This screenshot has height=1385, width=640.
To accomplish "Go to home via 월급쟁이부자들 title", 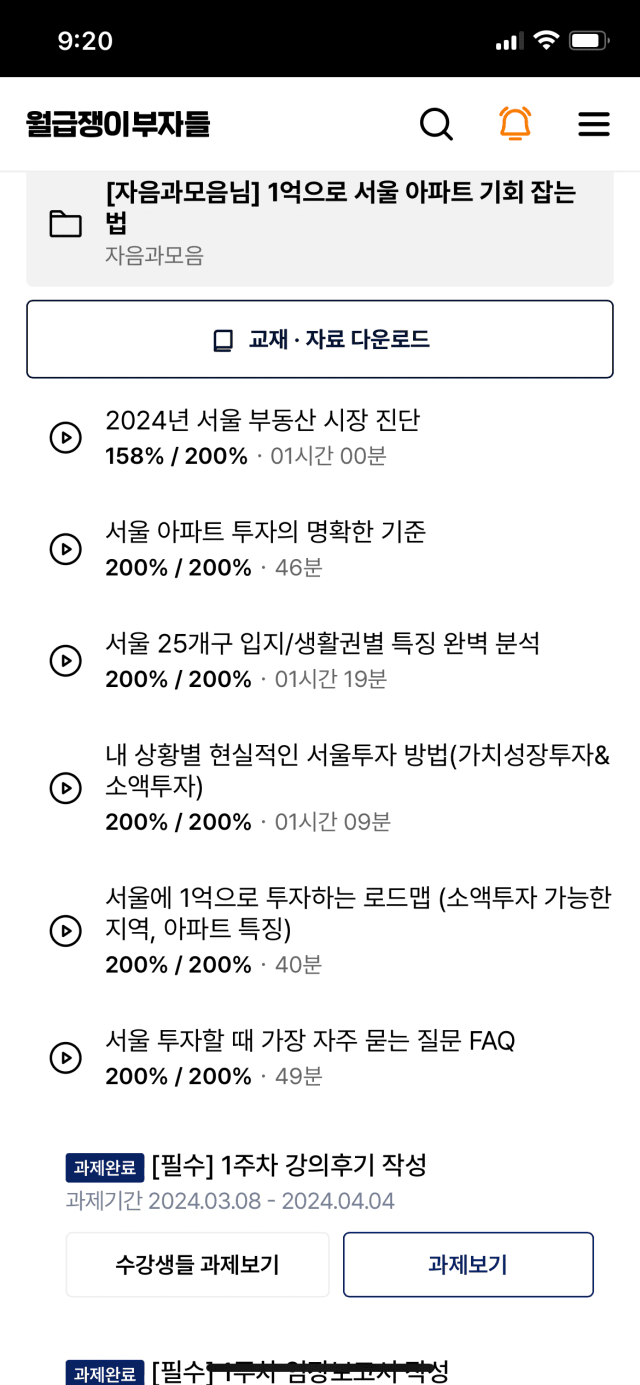I will tap(118, 124).
